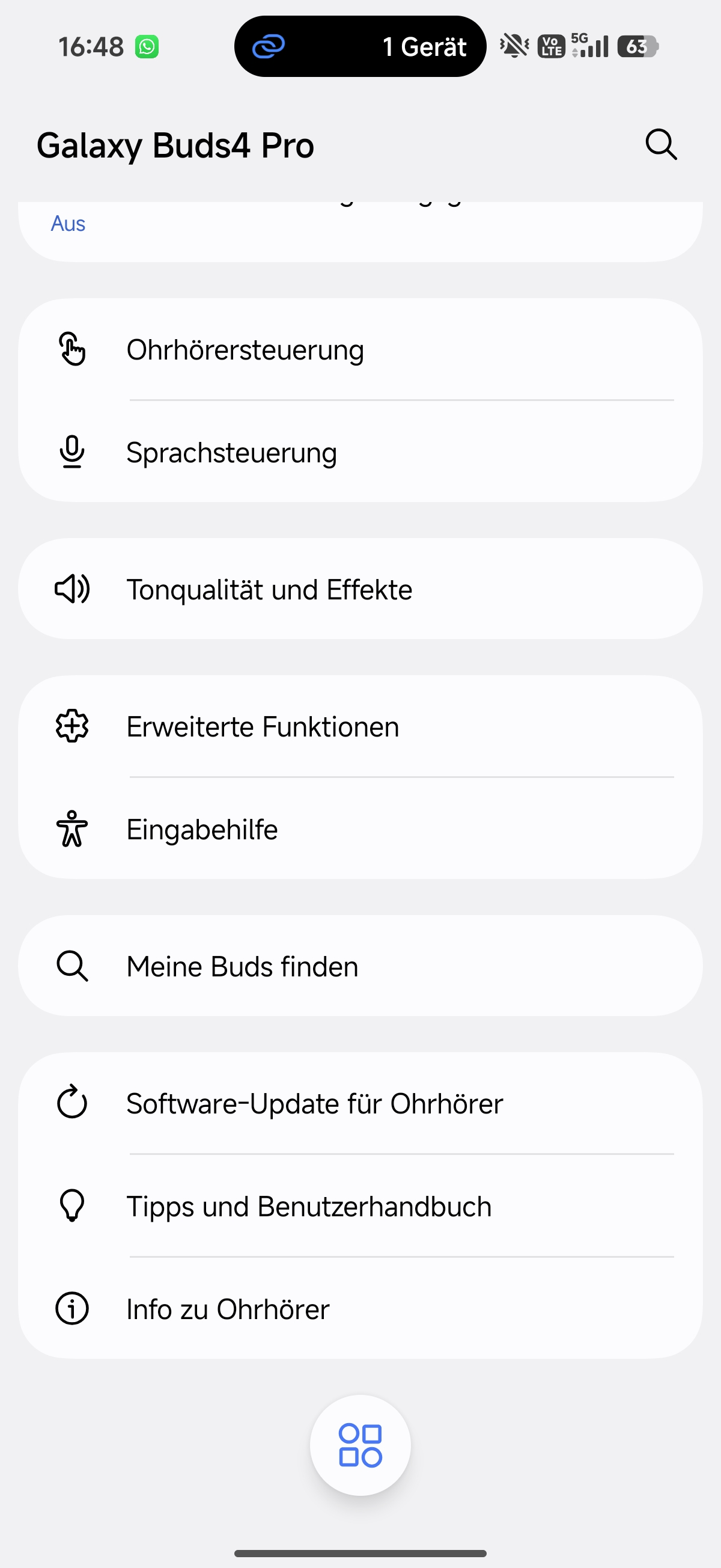This screenshot has height=1568, width=721.
Task: Open Info zu Ohrhörer
Action: [x=360, y=1309]
